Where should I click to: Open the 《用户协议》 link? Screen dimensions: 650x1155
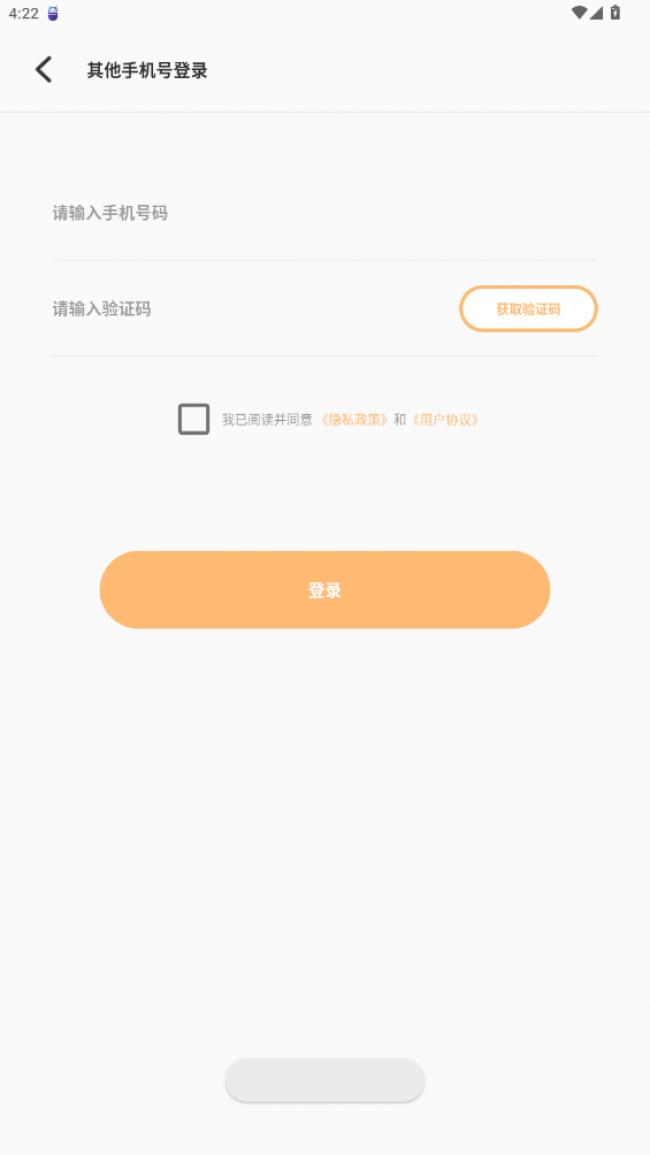click(x=445, y=420)
